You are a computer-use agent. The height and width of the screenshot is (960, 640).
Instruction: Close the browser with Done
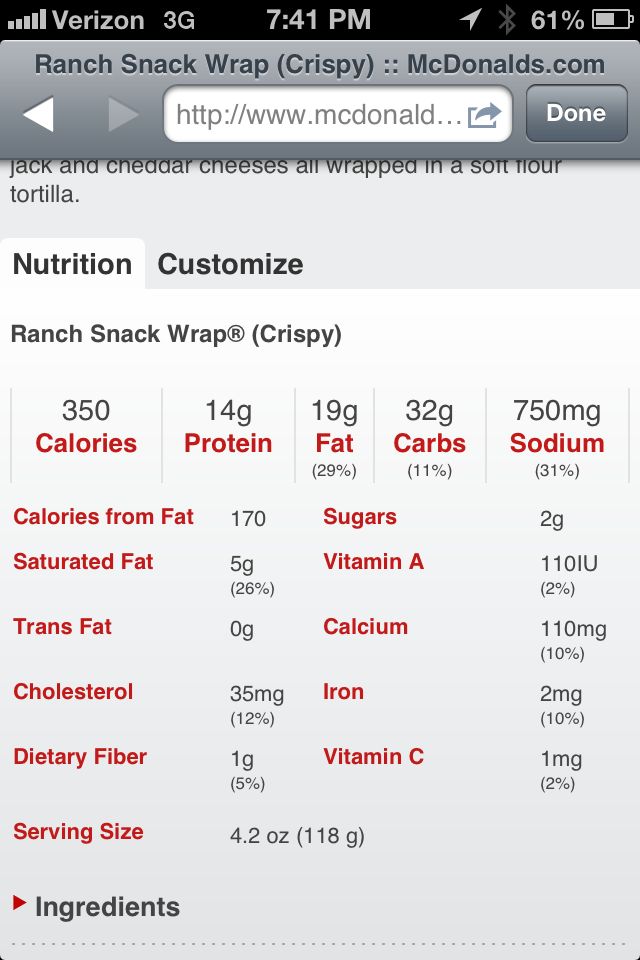(x=576, y=114)
